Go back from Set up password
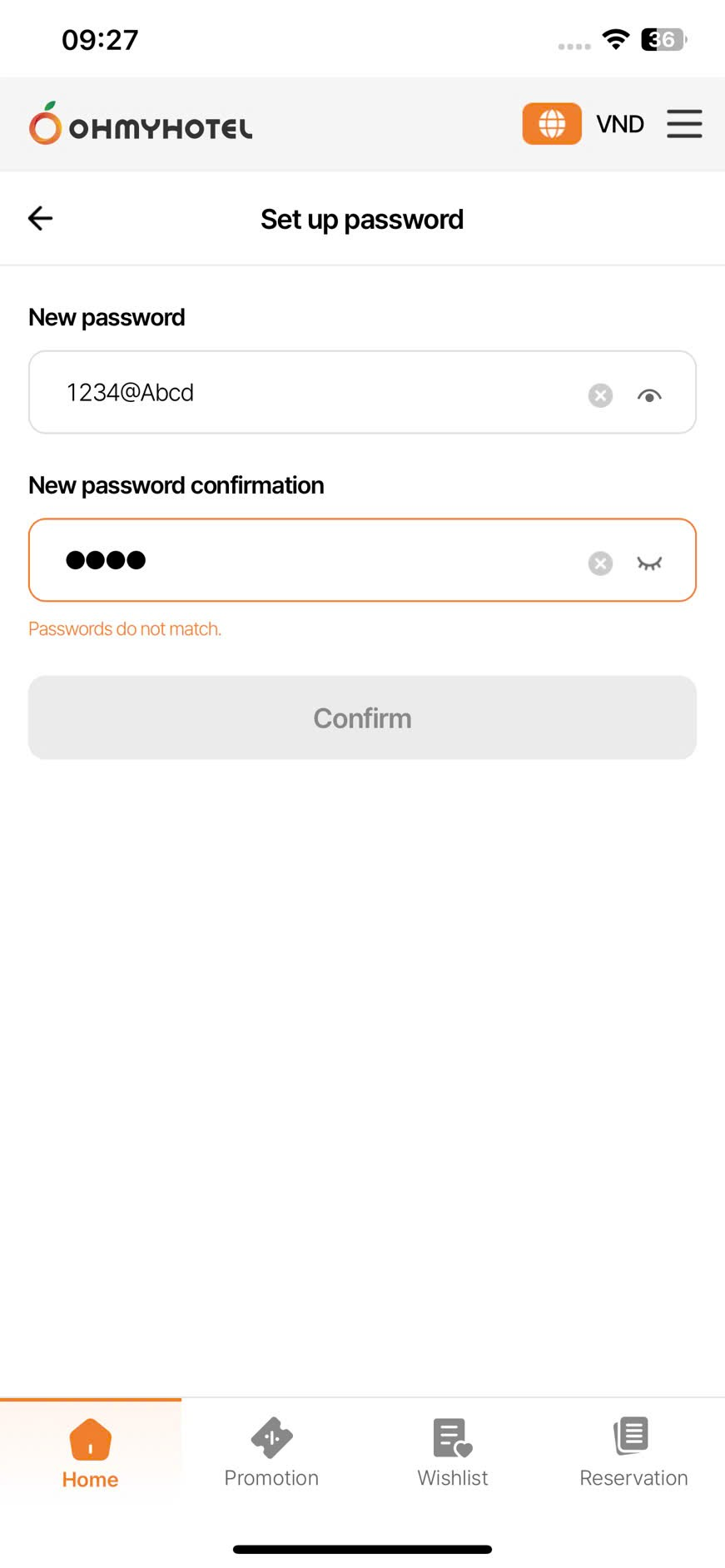This screenshot has width=725, height=1568. click(40, 219)
